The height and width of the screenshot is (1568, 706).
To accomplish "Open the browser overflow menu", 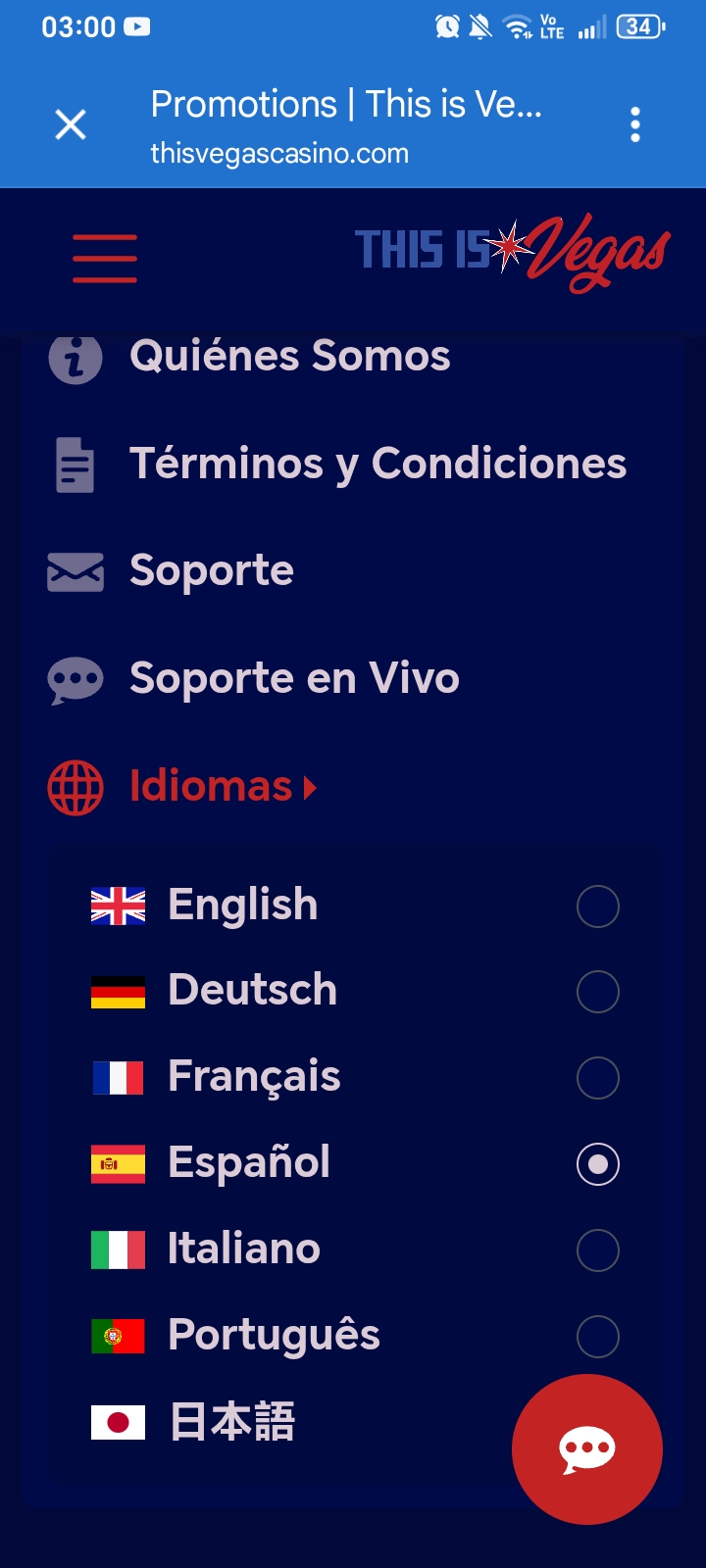I will [x=635, y=124].
